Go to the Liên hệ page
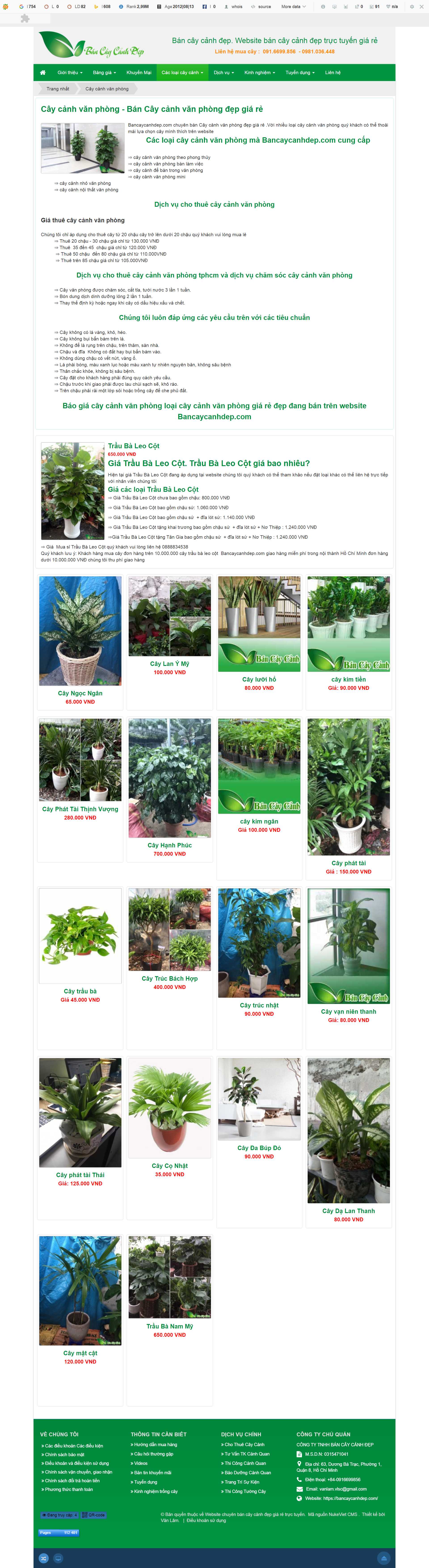Viewport: 429px width, 1568px height. 333,72
